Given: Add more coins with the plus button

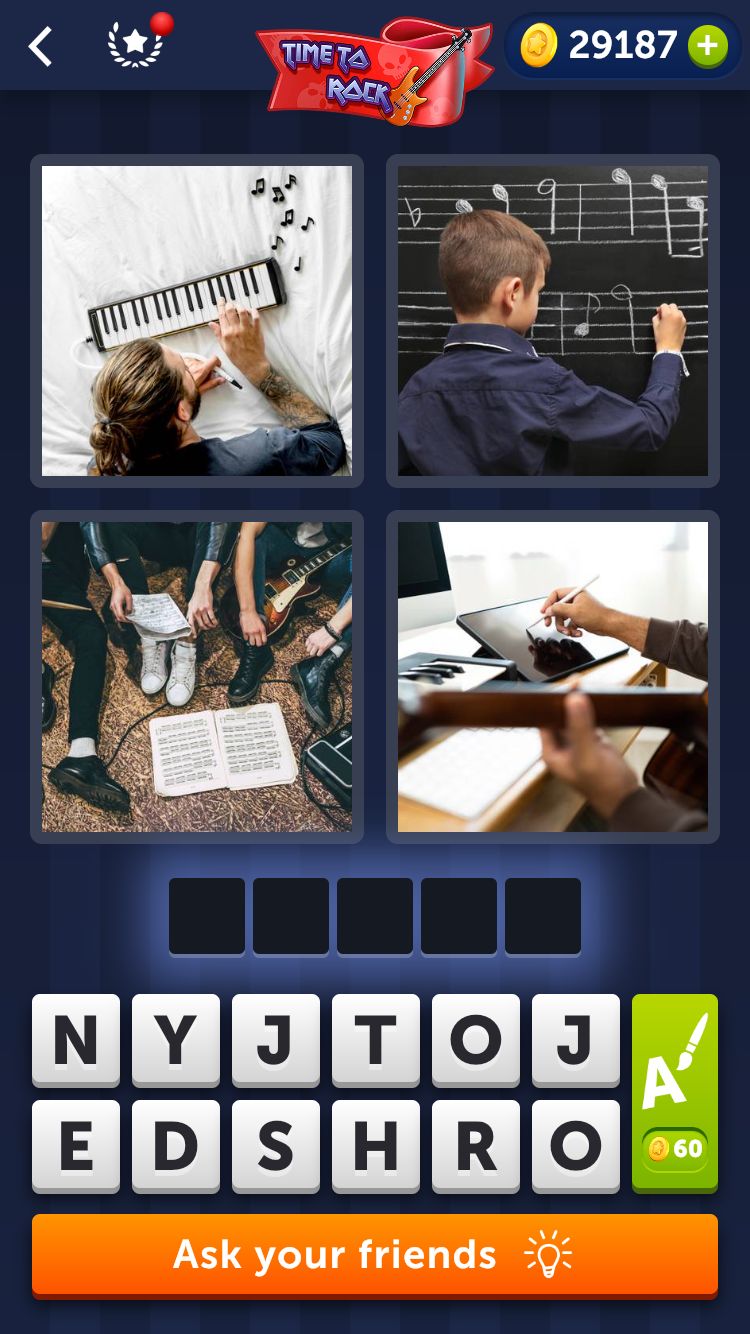Looking at the screenshot, I should point(707,46).
